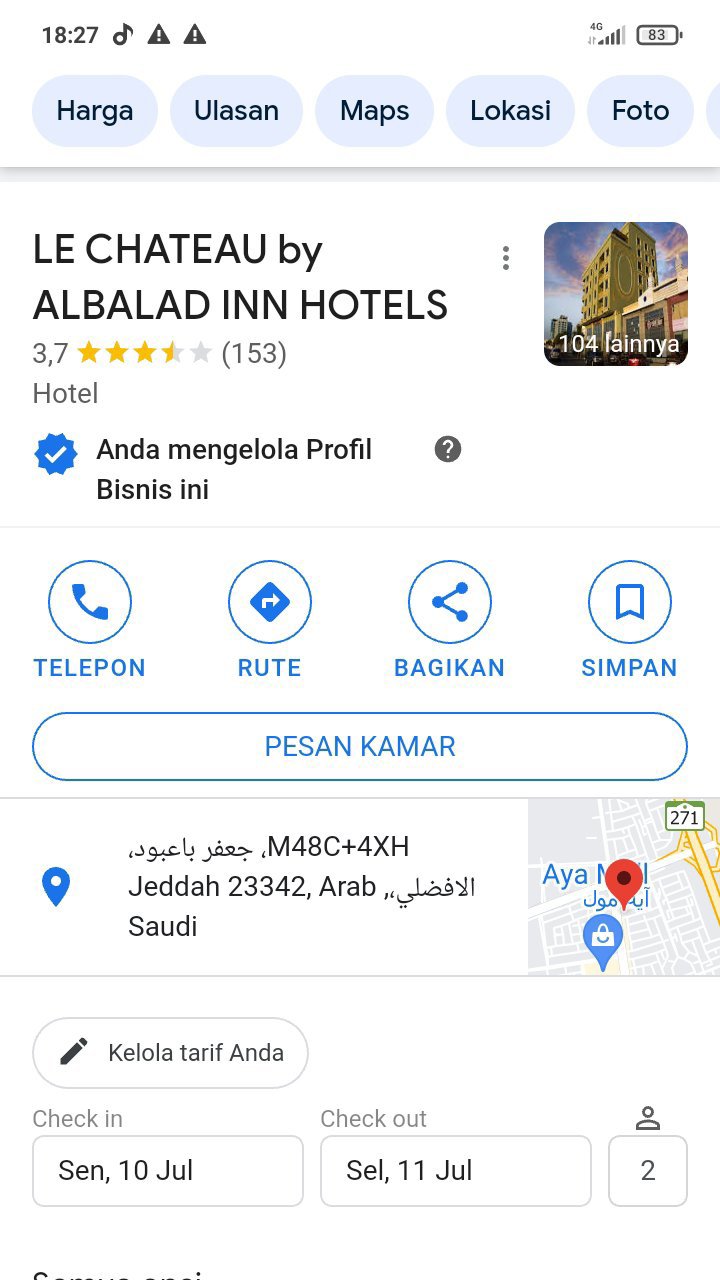Get directions with Rute

tap(269, 602)
